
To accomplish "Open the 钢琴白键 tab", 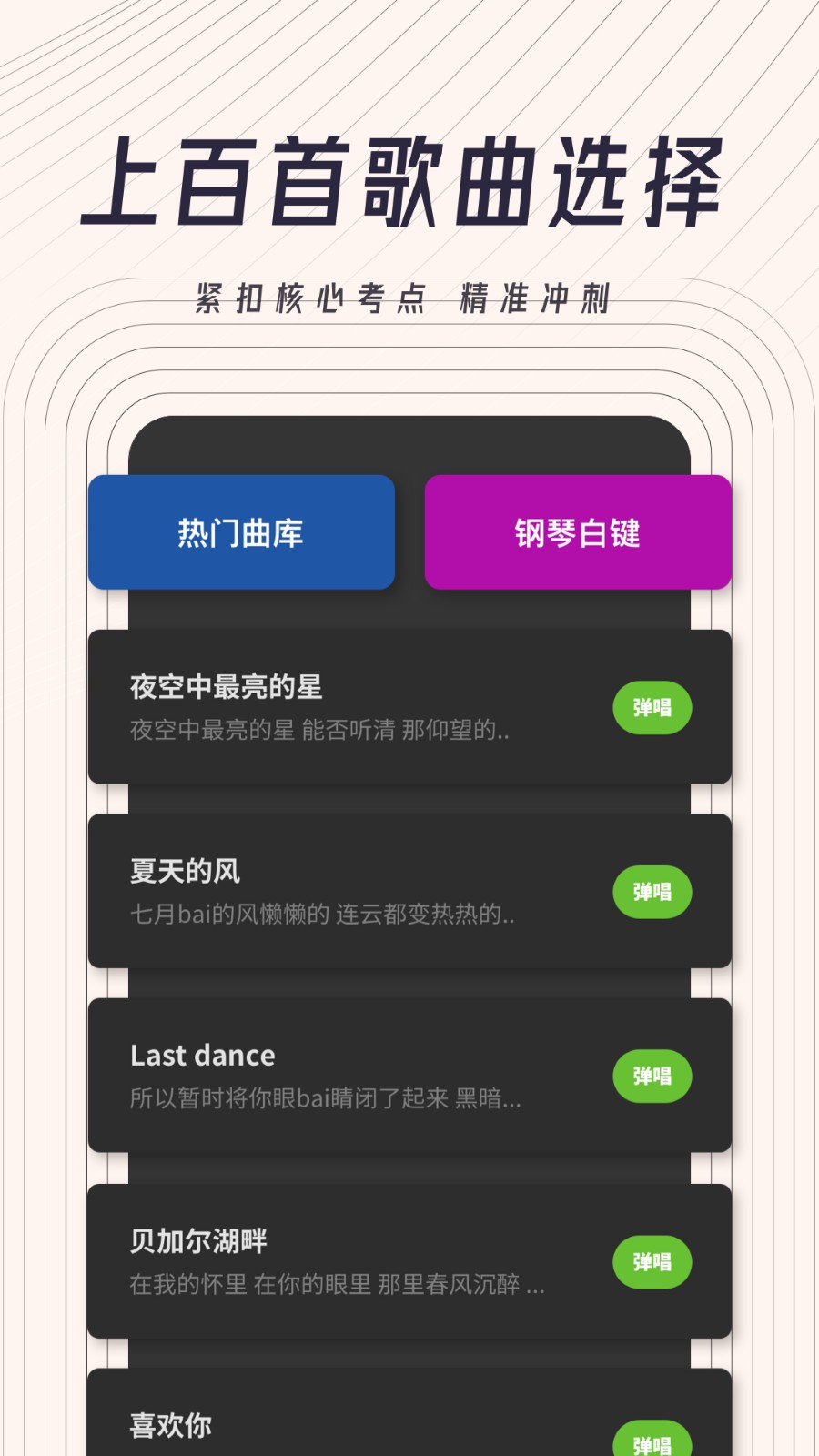I will (577, 535).
